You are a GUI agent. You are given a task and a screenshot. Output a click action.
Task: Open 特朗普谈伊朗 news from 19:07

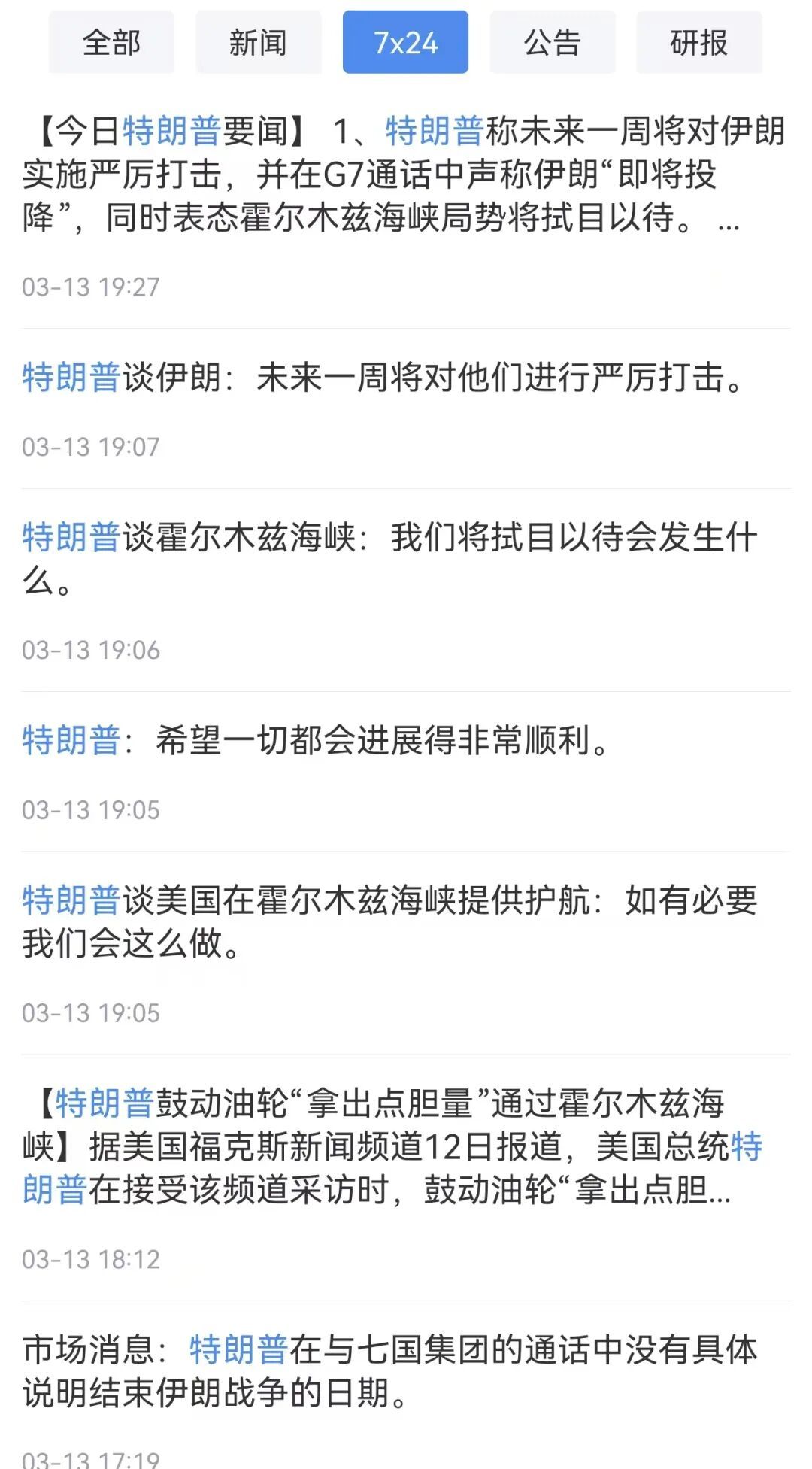383,378
